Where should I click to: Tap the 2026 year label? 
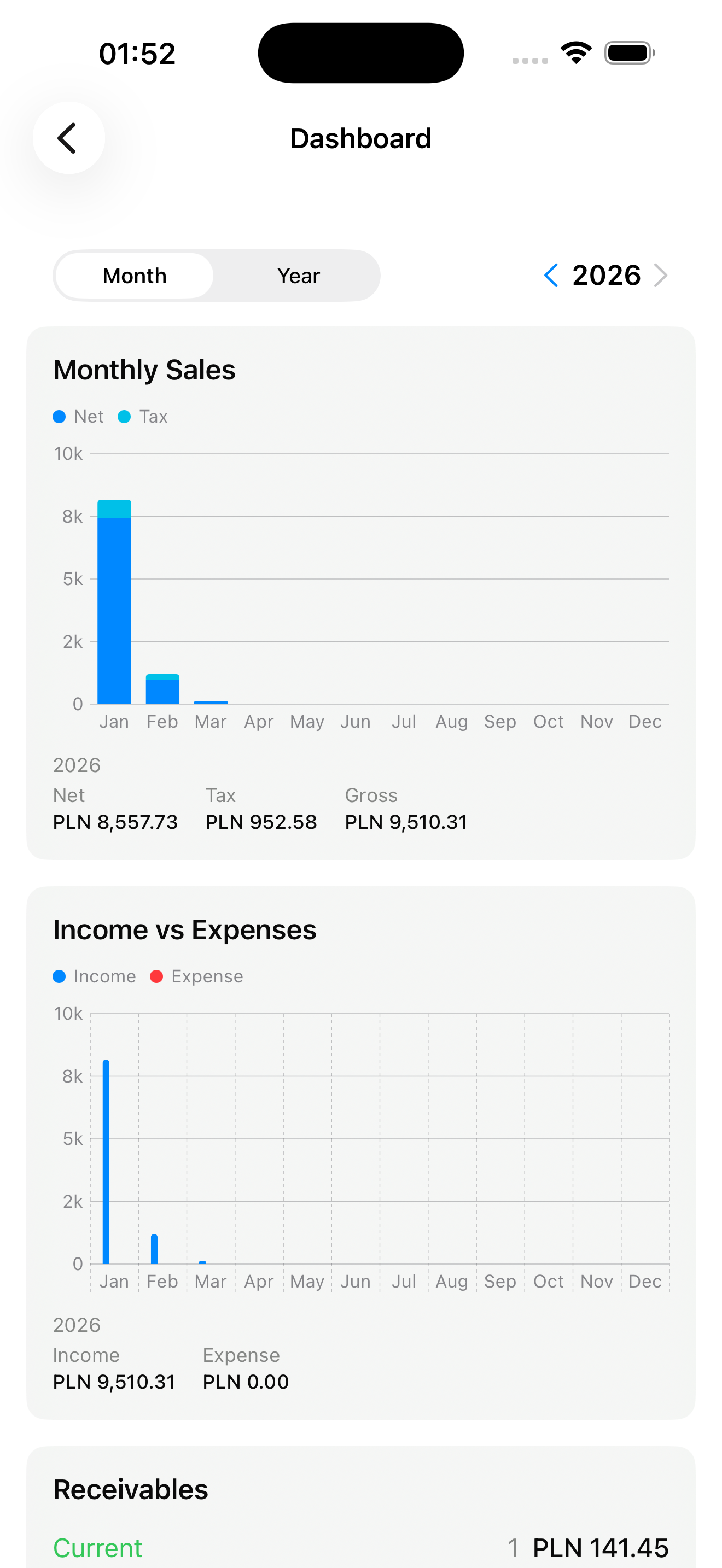605,275
